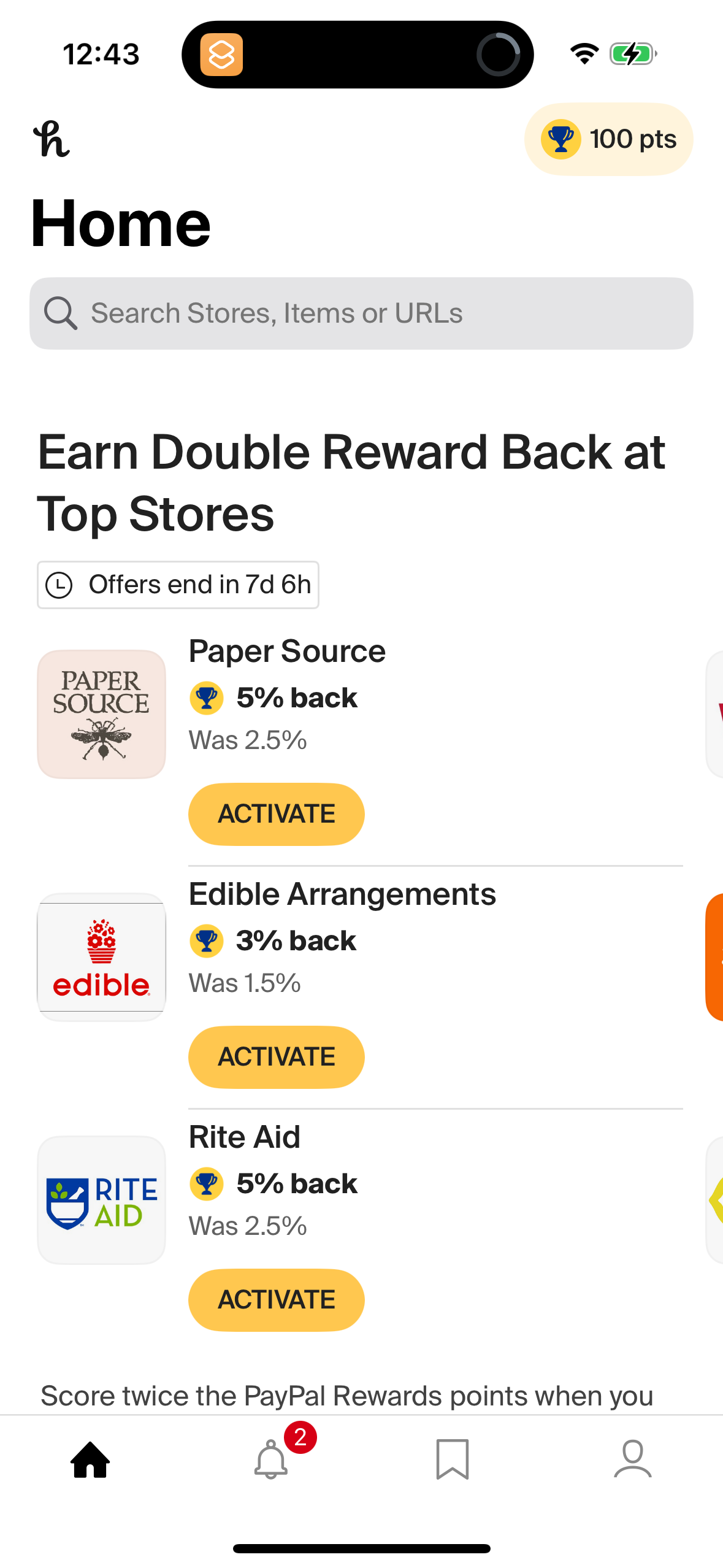Screen dimensions: 723x1568
Task: Switch to the Home tab
Action: pyautogui.click(x=90, y=1459)
